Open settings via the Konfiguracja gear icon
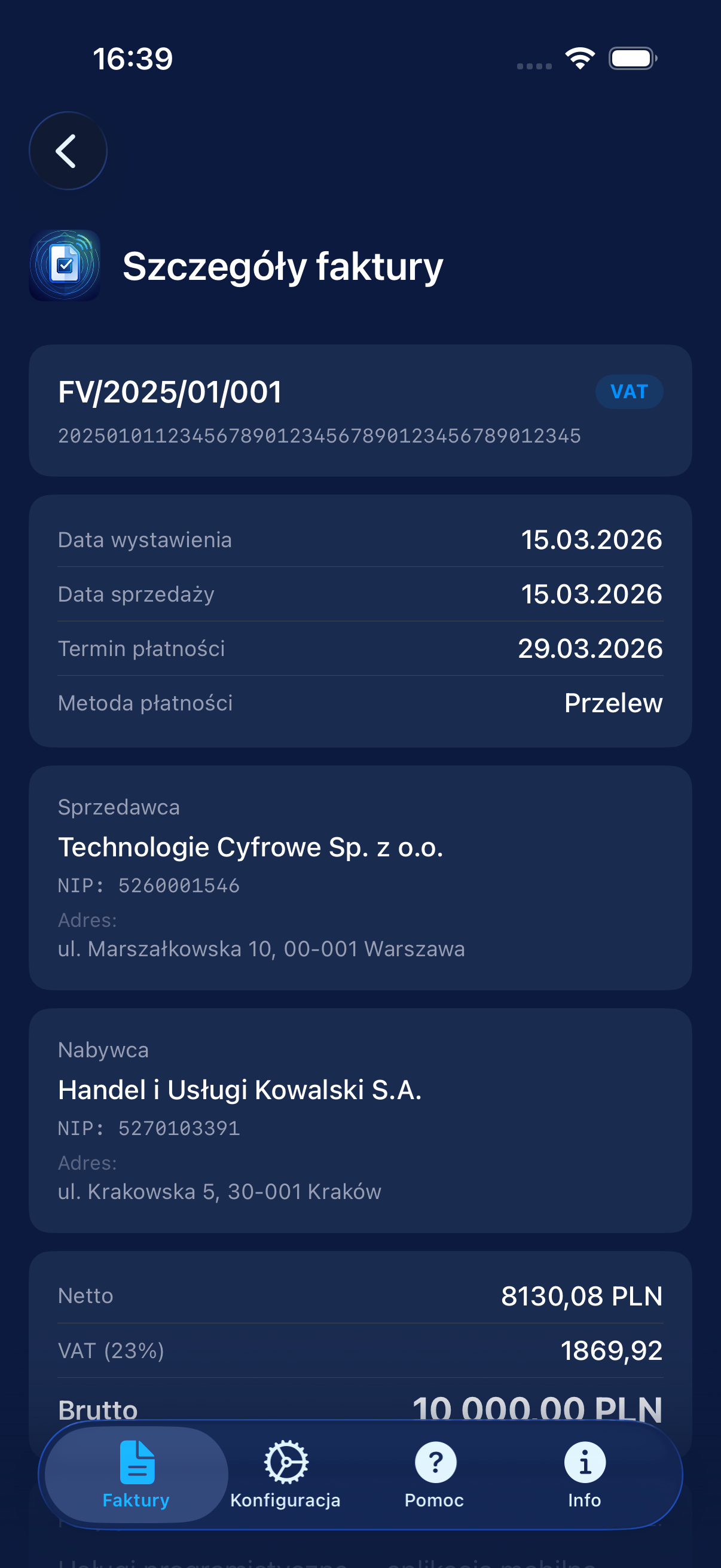Viewport: 721px width, 1568px height. click(x=285, y=1463)
